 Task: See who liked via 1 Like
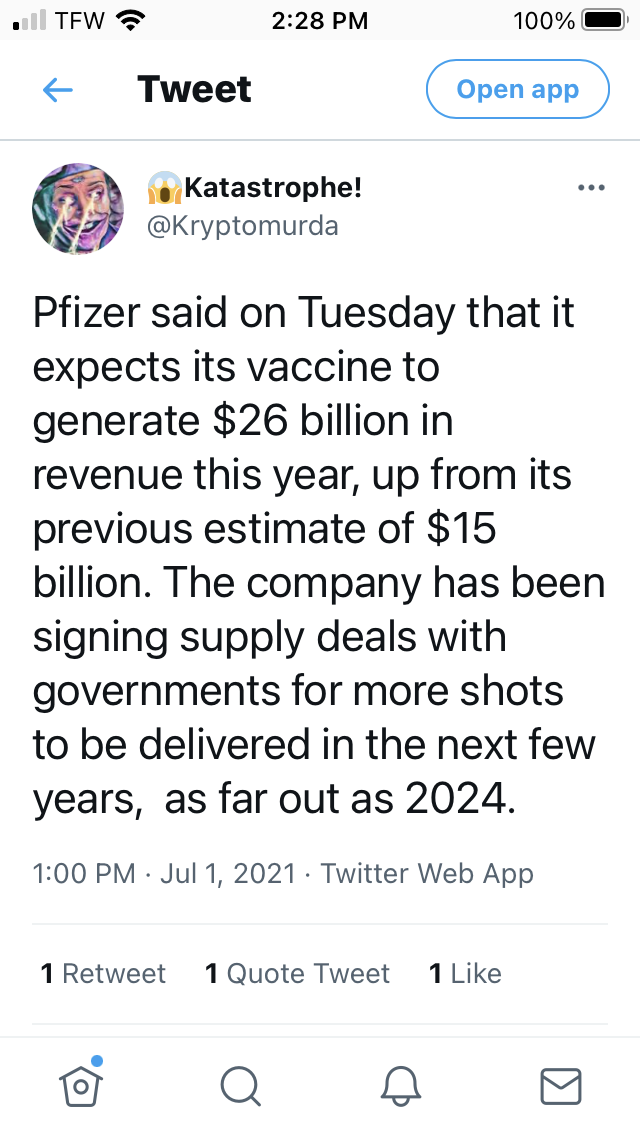click(x=465, y=973)
